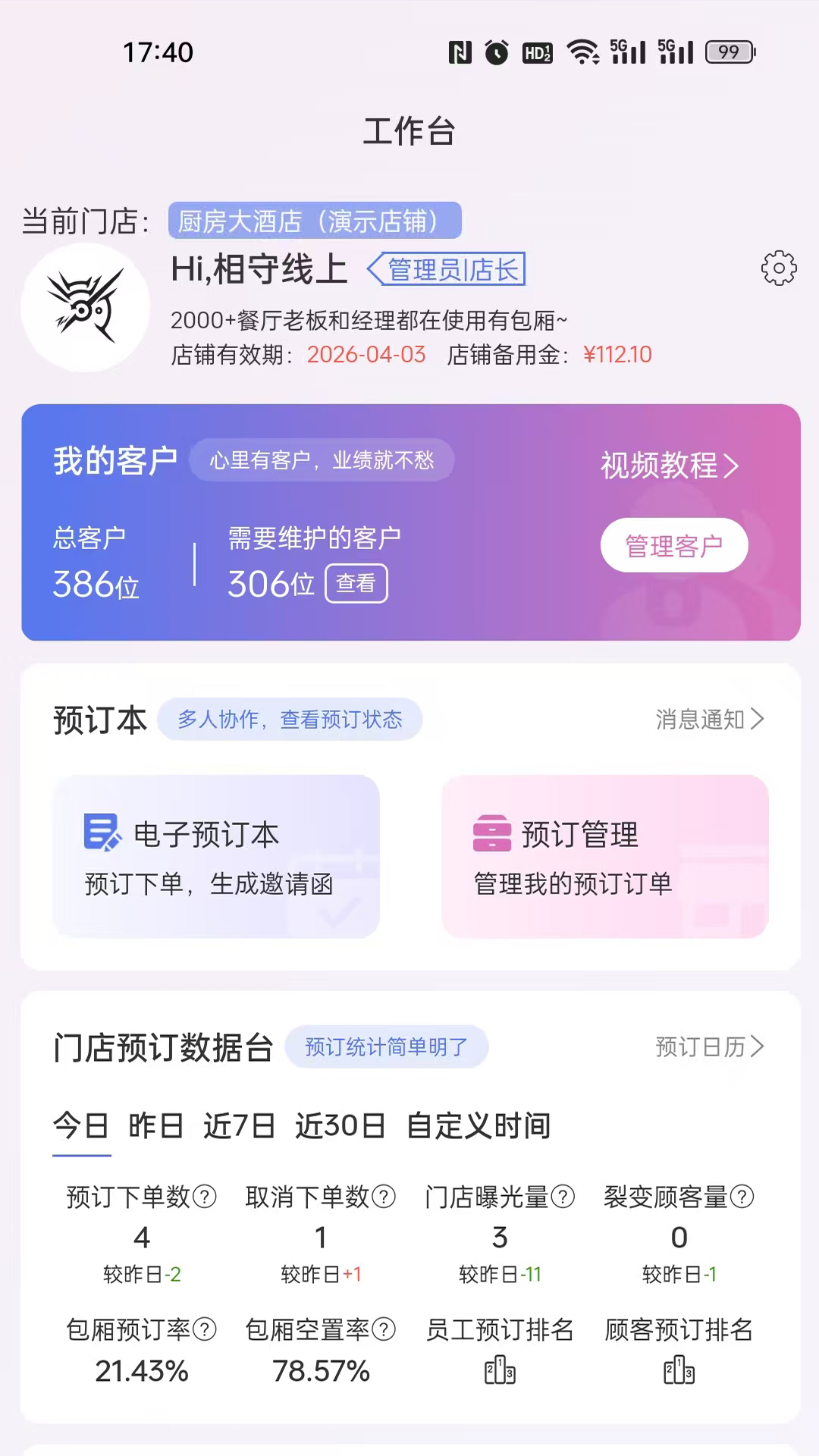Screen dimensions: 819x1456
Task: Open the 顾客预订排名 ranking icon
Action: pos(678,1370)
